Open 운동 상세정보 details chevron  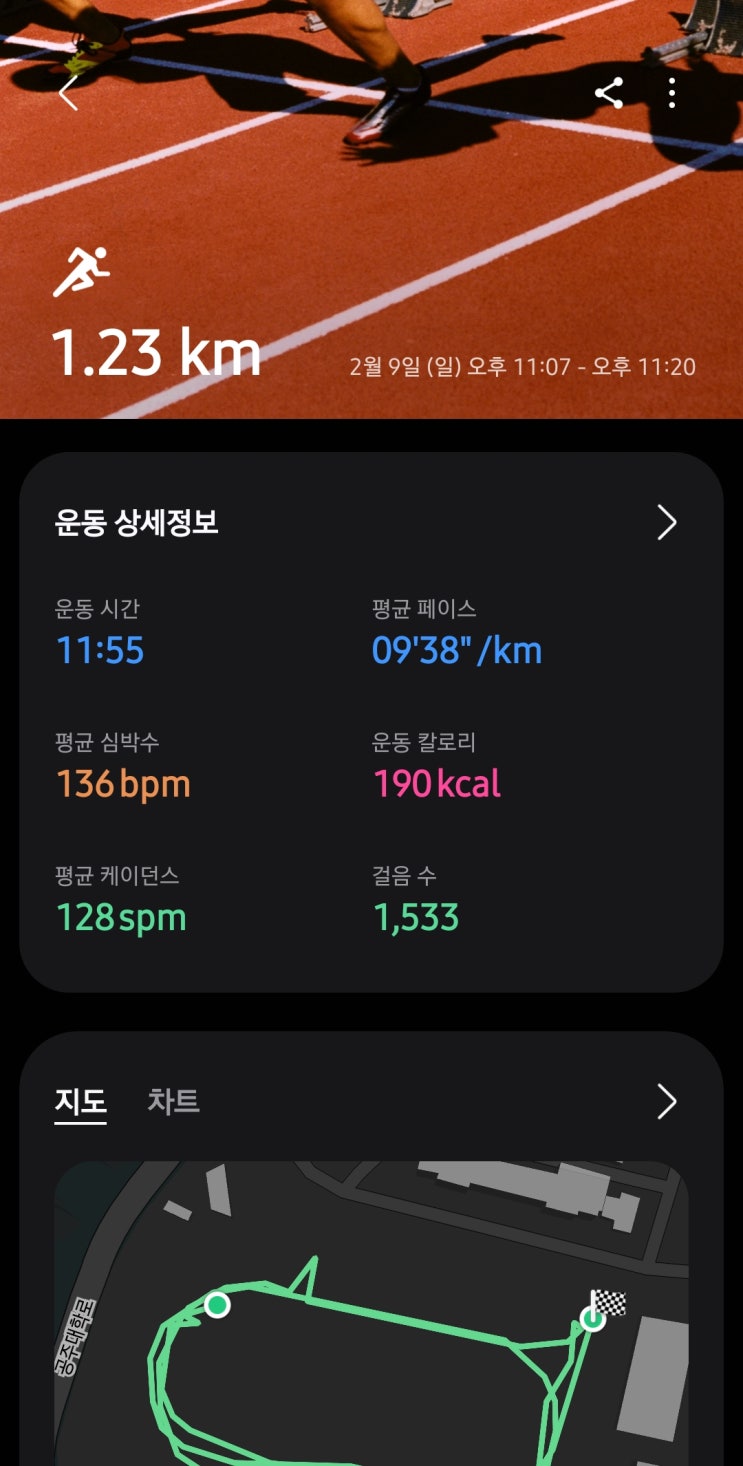(666, 522)
